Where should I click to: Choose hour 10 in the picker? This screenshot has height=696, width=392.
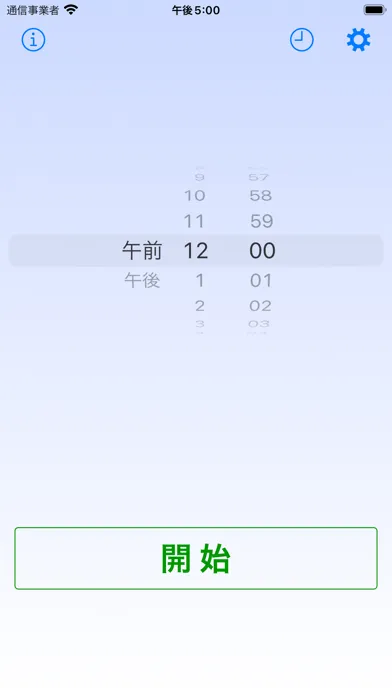click(194, 195)
